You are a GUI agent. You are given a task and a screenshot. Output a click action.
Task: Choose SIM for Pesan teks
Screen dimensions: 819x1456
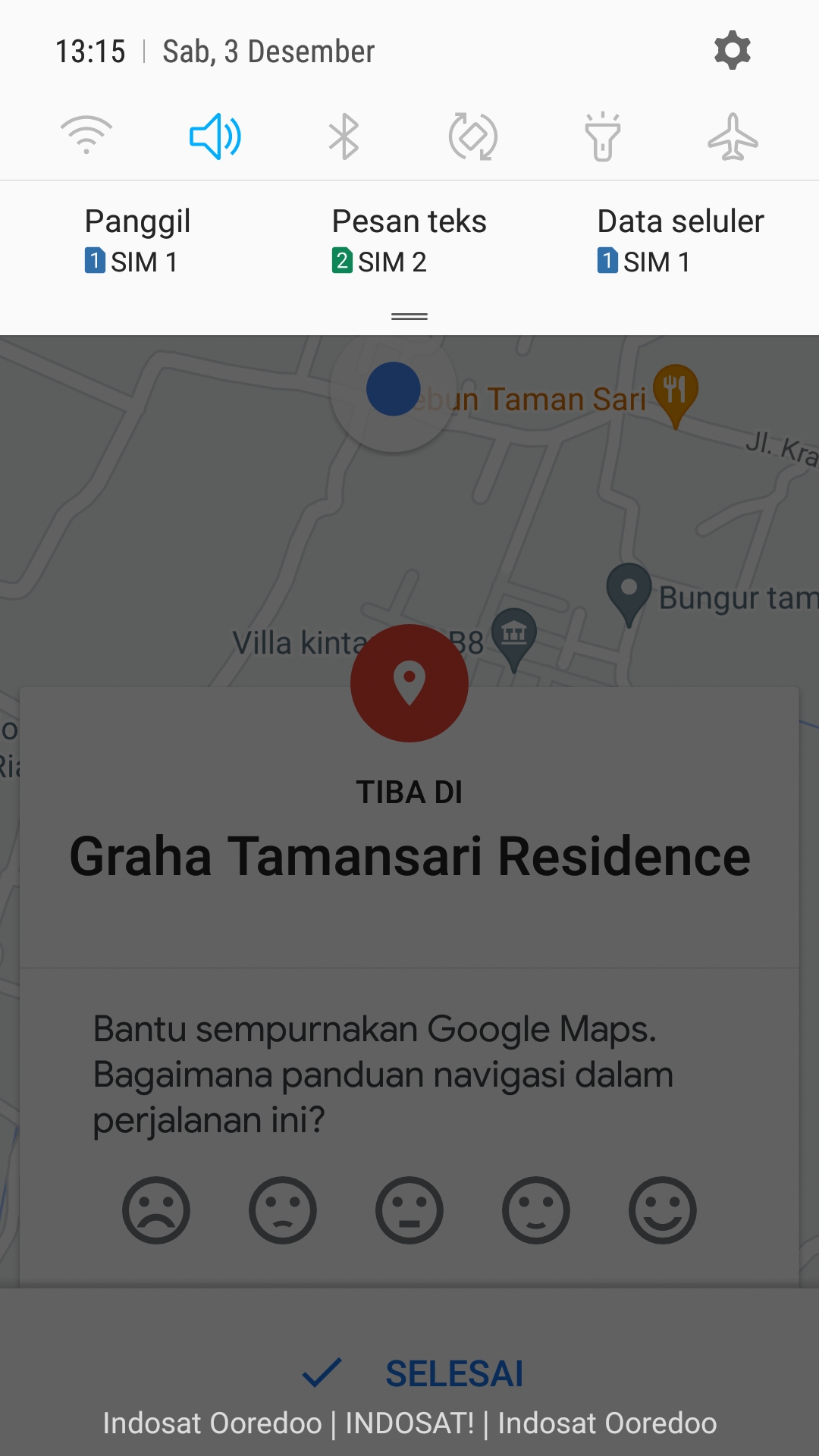[x=409, y=241]
